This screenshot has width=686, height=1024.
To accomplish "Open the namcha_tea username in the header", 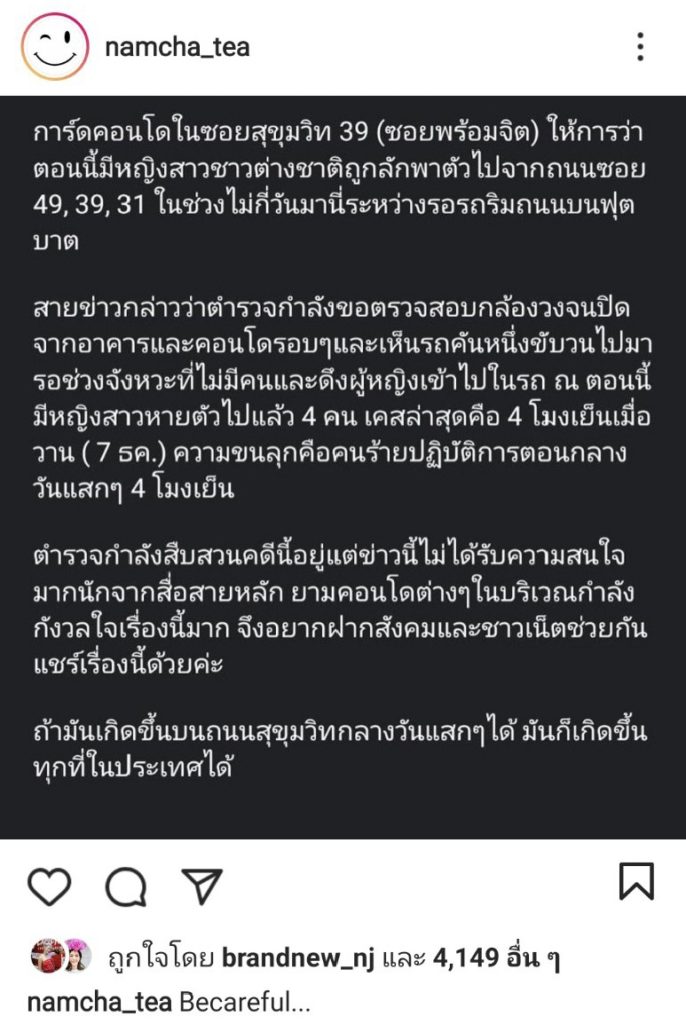I will point(177,47).
